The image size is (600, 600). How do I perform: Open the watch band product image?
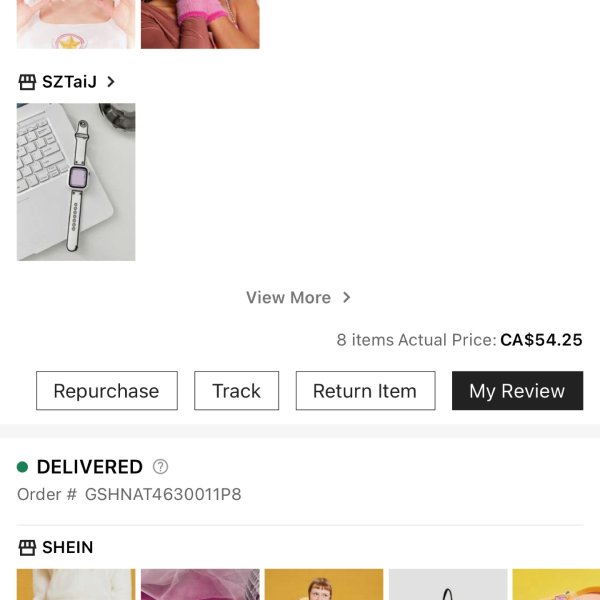(76, 182)
